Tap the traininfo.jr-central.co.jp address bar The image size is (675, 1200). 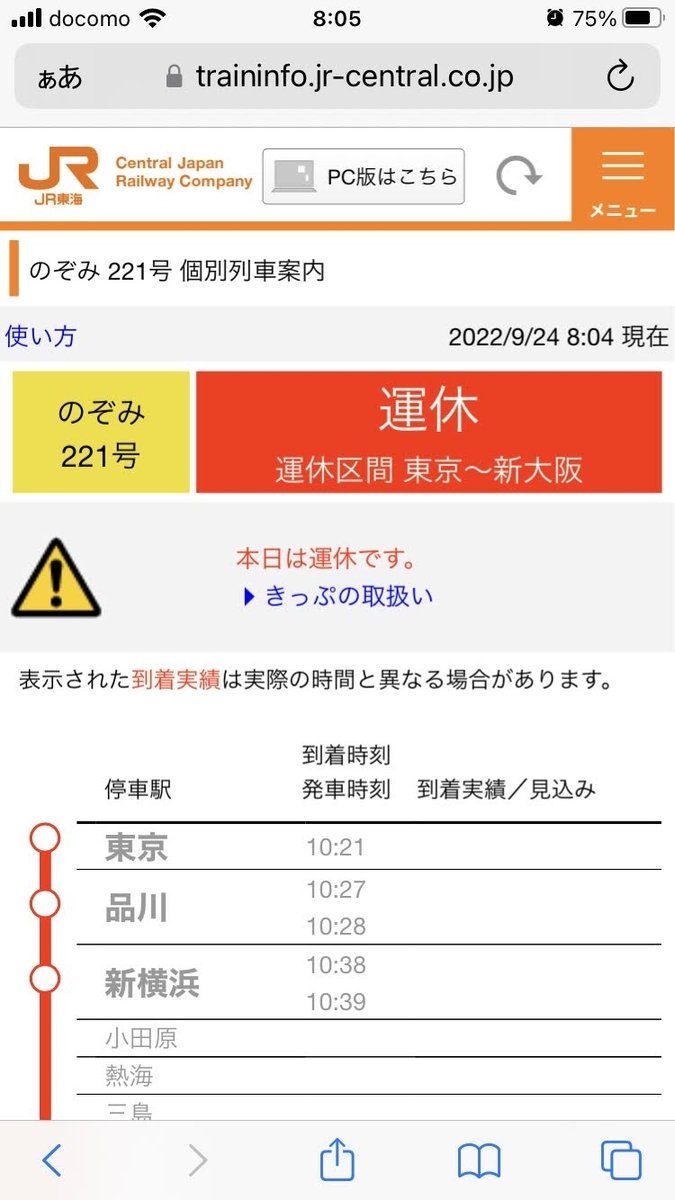coord(340,76)
